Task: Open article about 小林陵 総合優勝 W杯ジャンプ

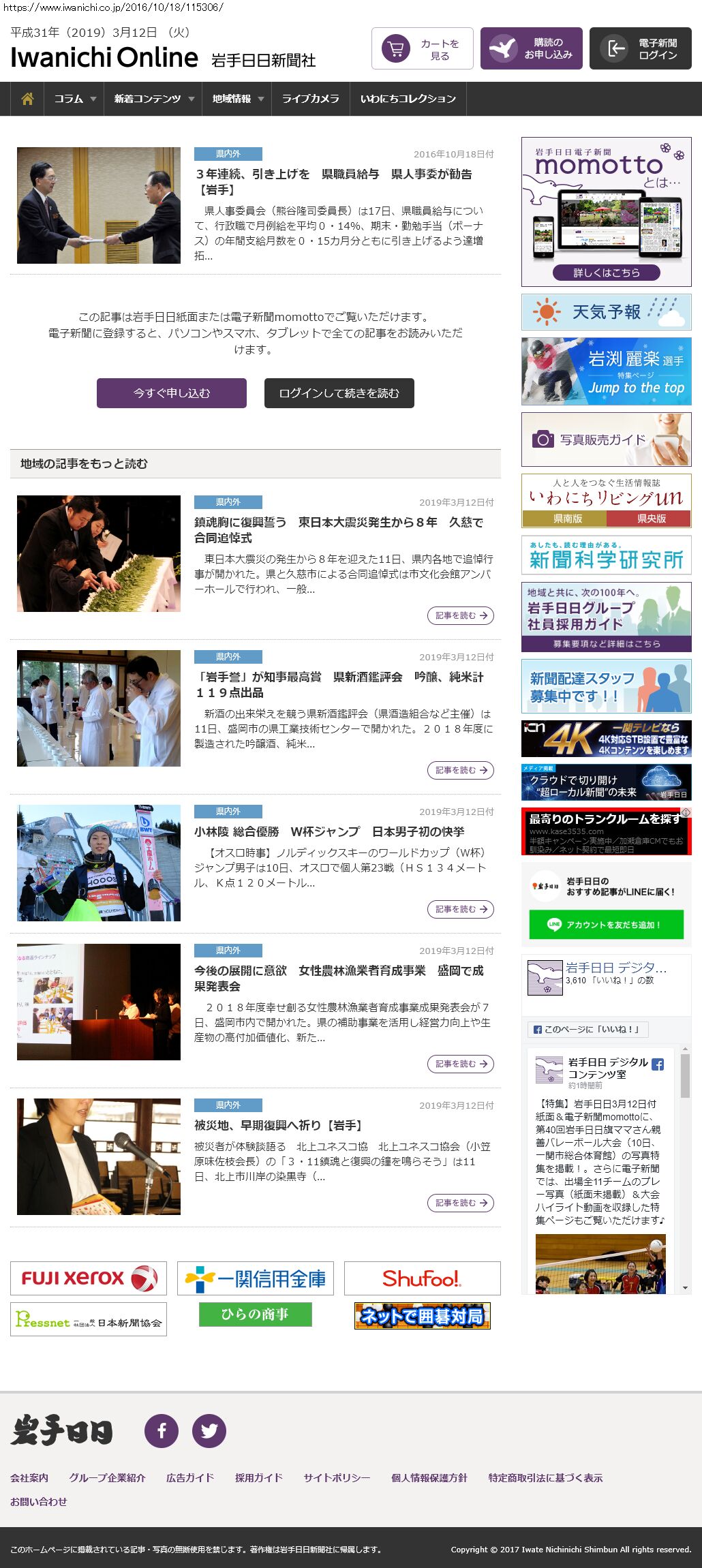Action: (x=329, y=831)
